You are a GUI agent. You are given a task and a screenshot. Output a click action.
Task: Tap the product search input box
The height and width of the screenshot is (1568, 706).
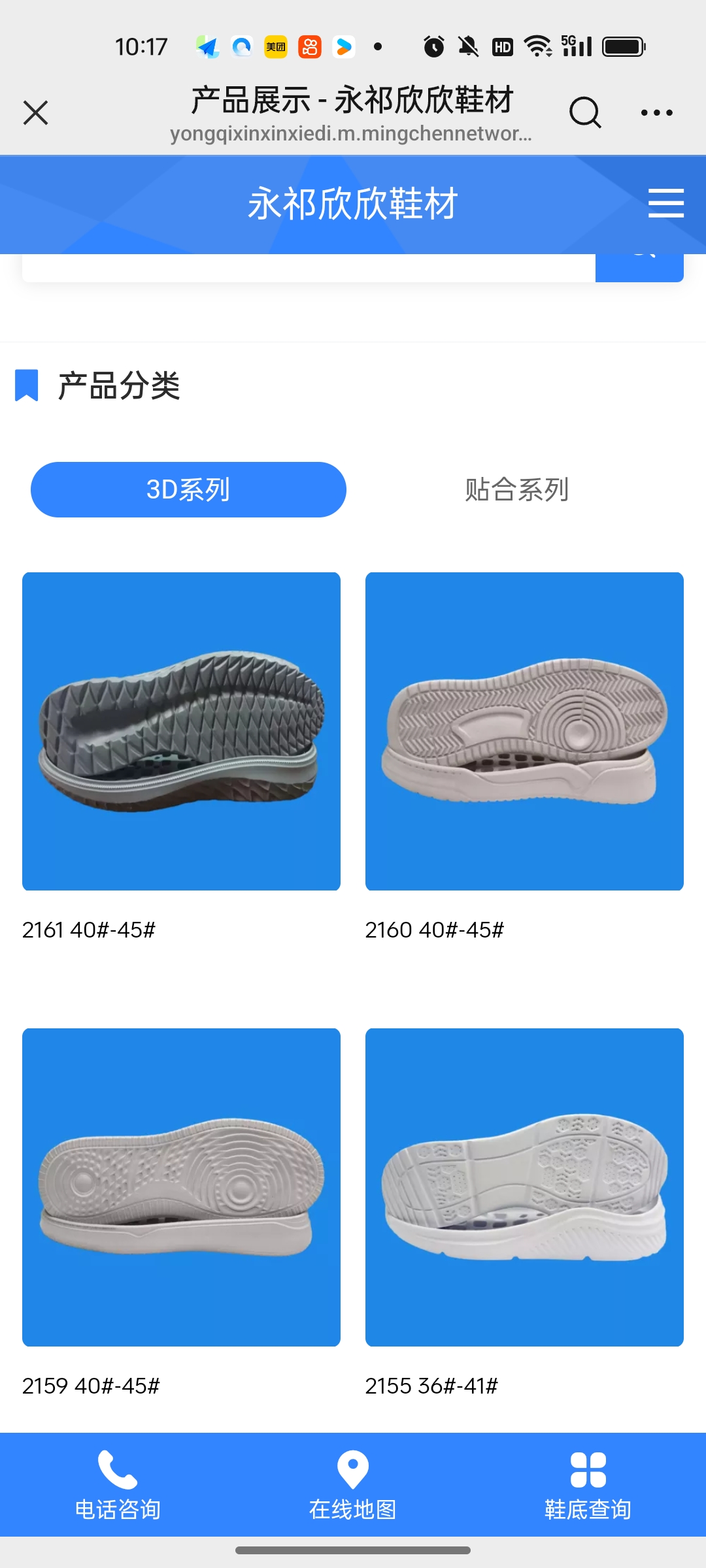pos(307,268)
